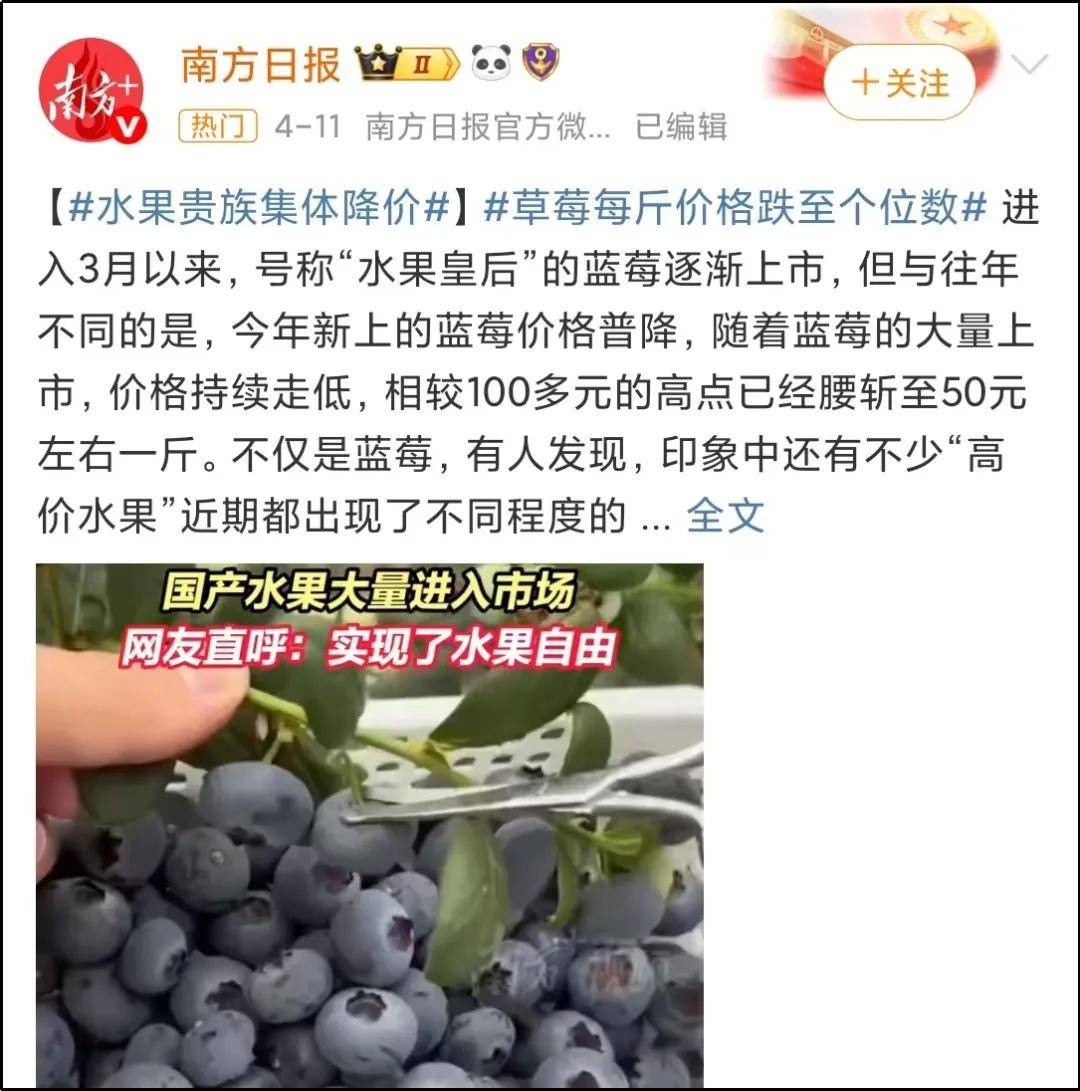
Task: Tap 全文 to read full post
Action: coord(725,516)
